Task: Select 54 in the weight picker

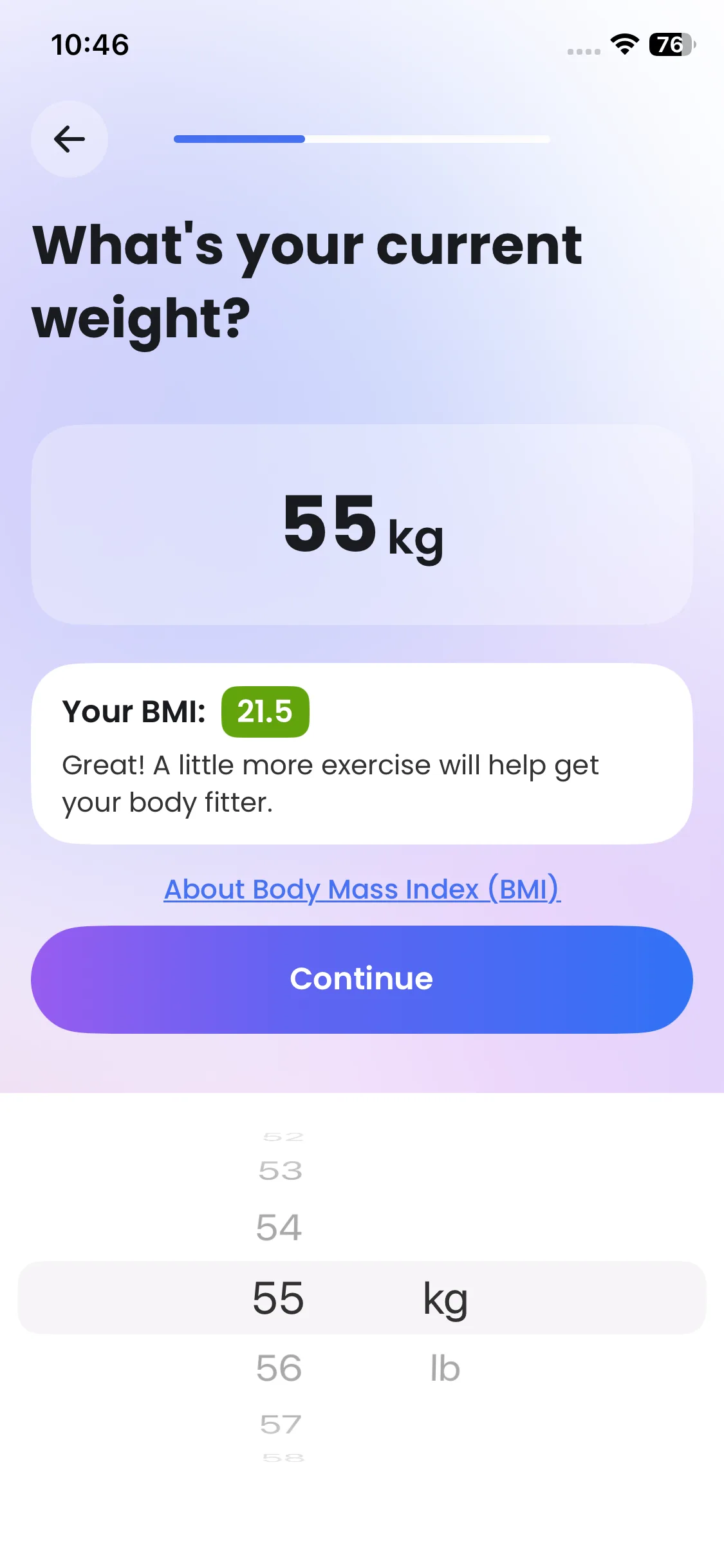Action: [x=279, y=1227]
